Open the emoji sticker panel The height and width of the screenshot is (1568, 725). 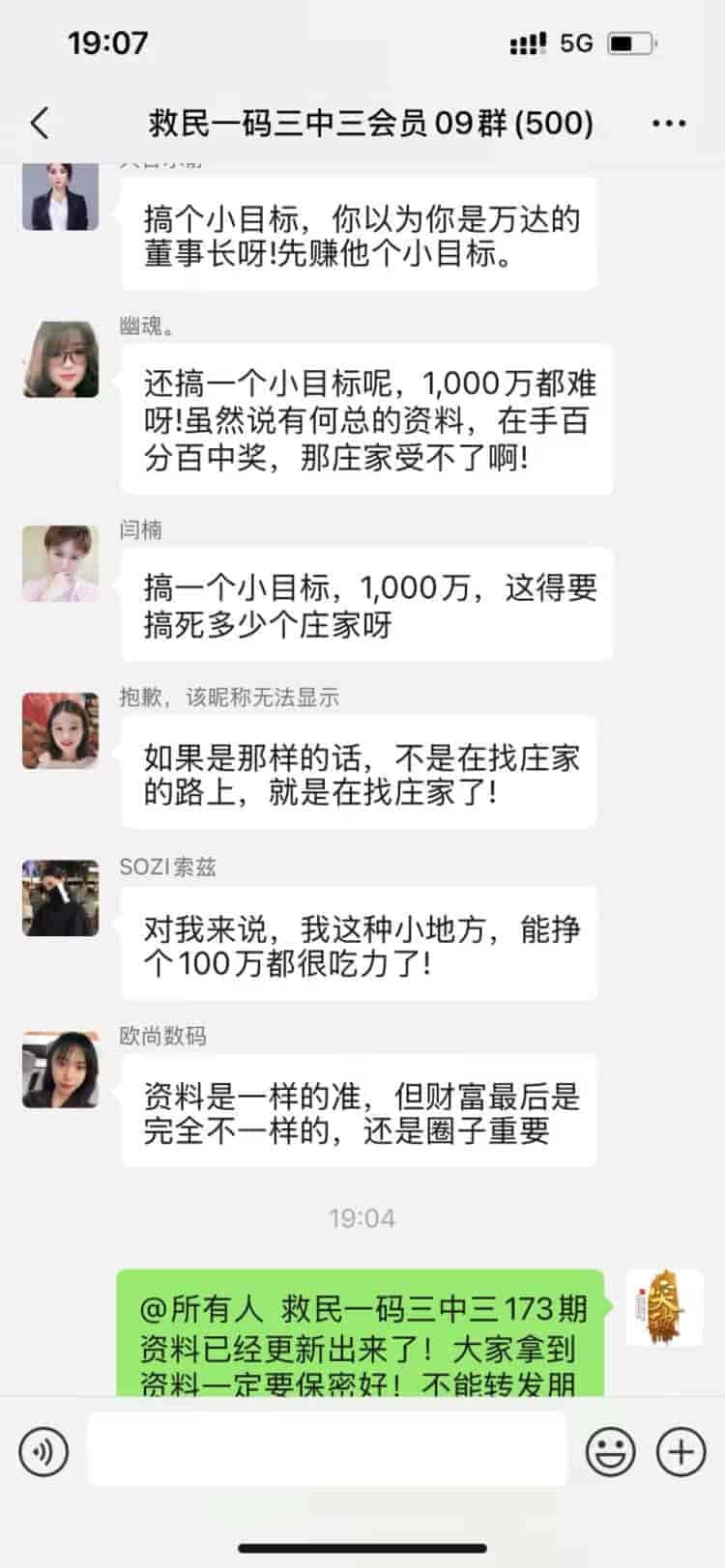611,1451
